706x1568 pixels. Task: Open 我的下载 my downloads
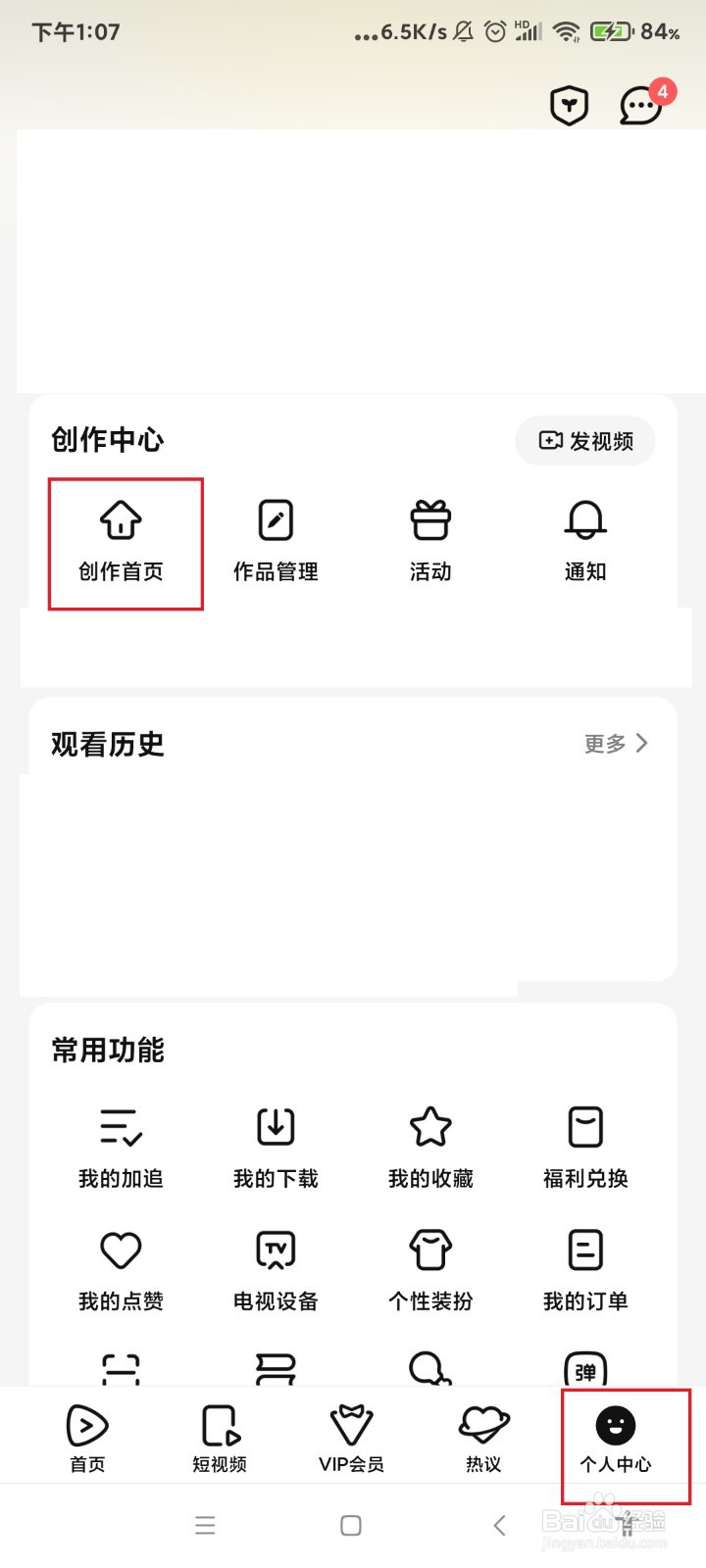pyautogui.click(x=276, y=1147)
